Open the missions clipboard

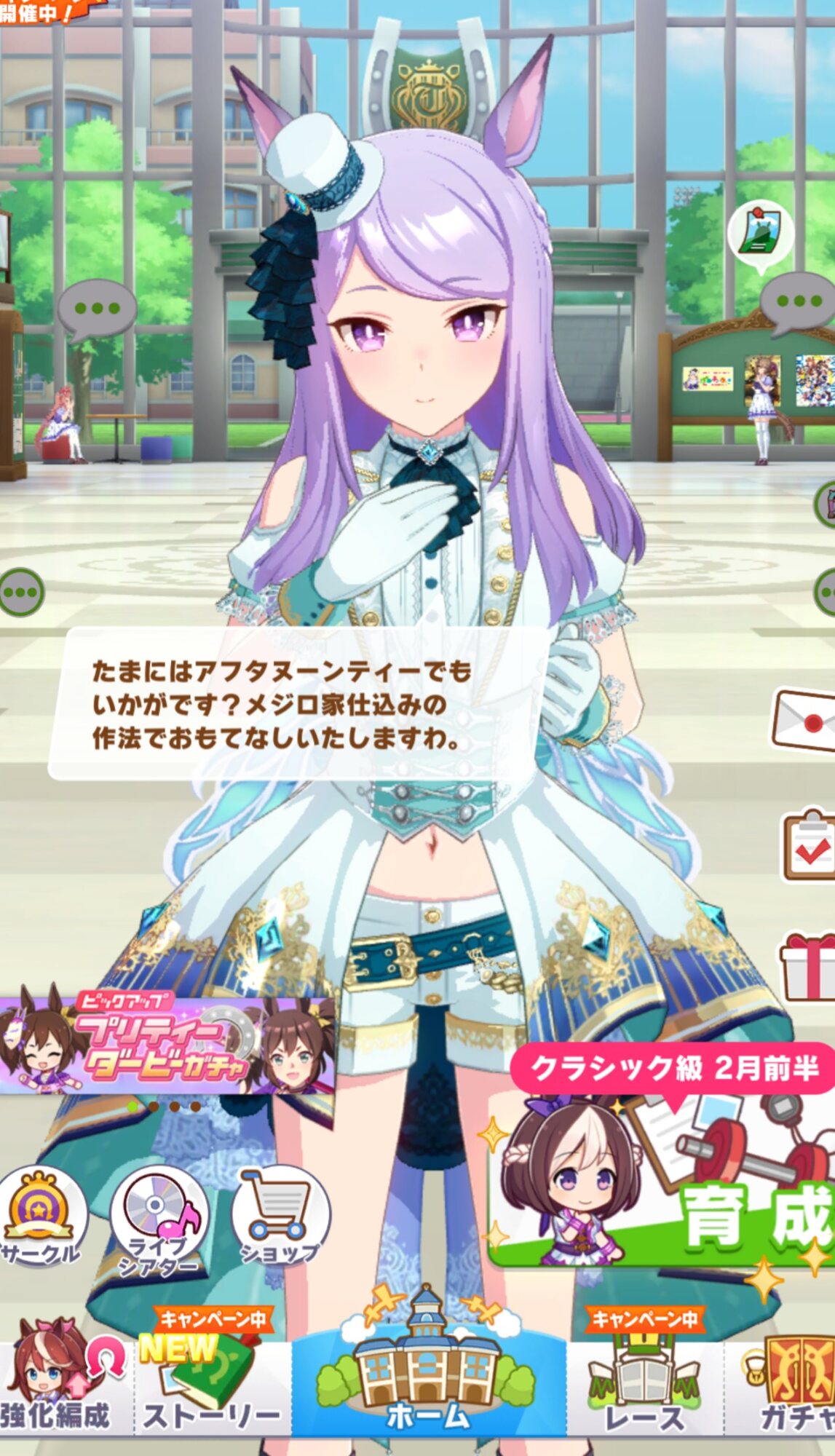[x=809, y=846]
